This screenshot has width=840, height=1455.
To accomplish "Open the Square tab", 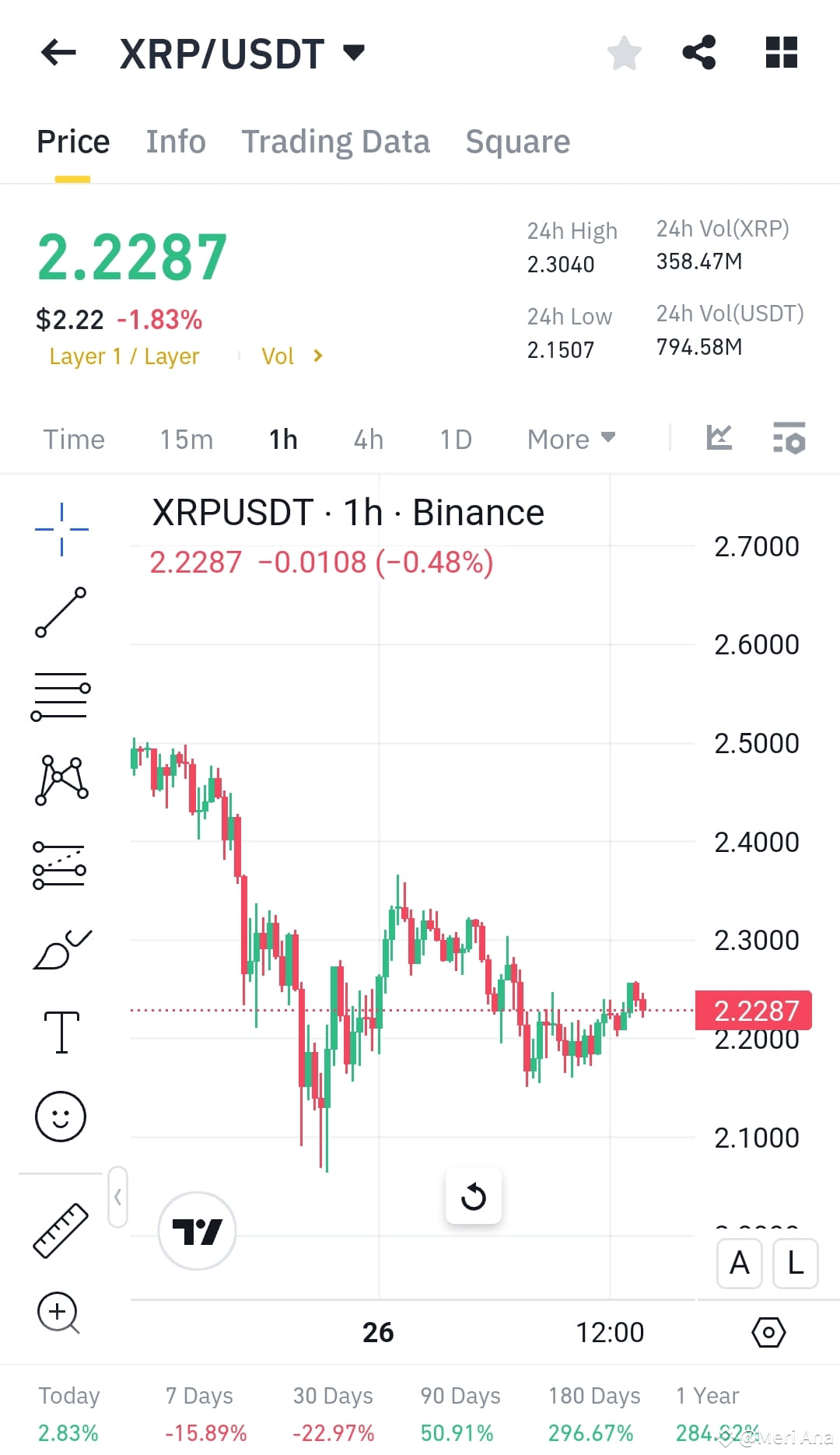I will [517, 141].
